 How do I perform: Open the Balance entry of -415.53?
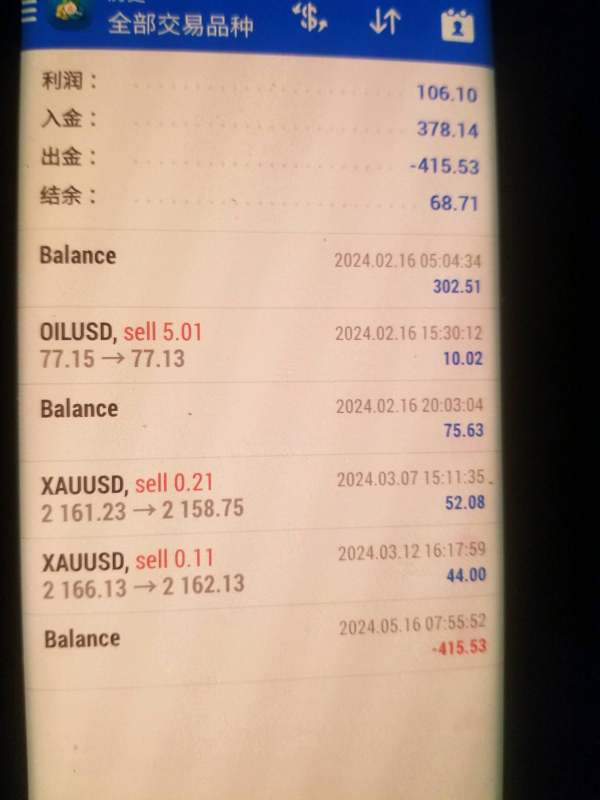coord(262,640)
